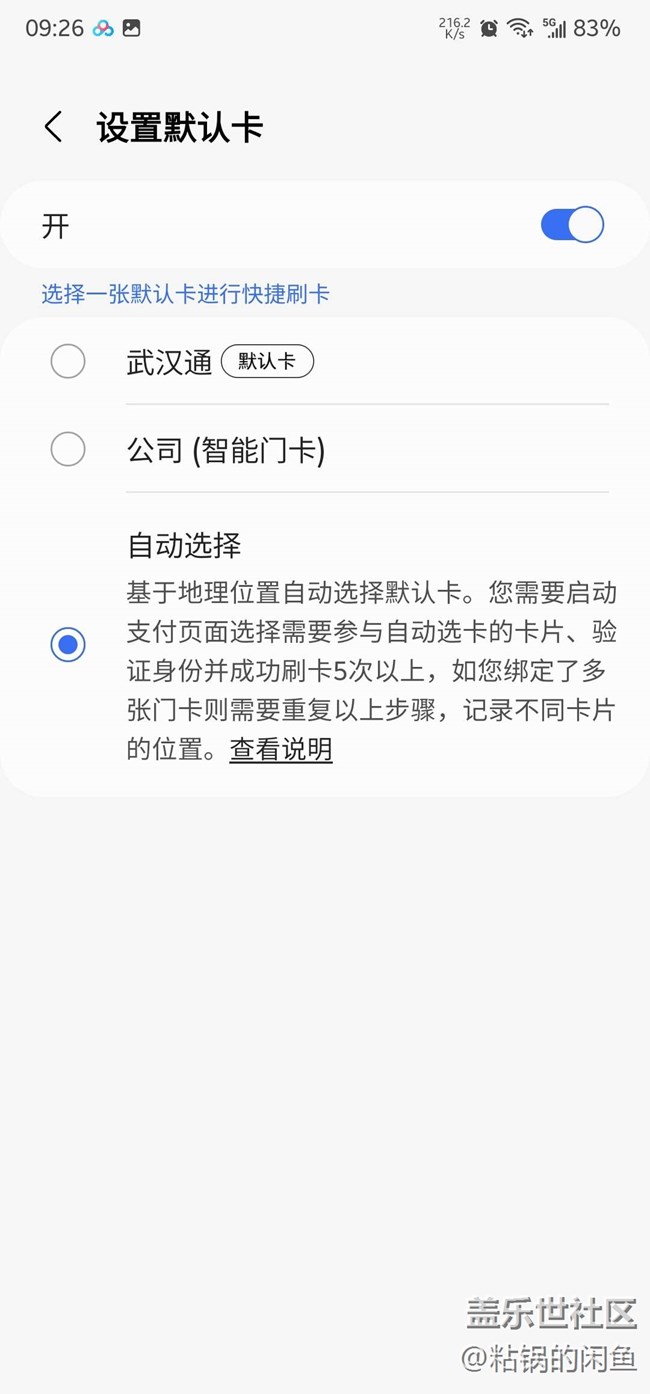The image size is (650, 1394).
Task: Go back from 设置默认卡 page
Action: 54,128
